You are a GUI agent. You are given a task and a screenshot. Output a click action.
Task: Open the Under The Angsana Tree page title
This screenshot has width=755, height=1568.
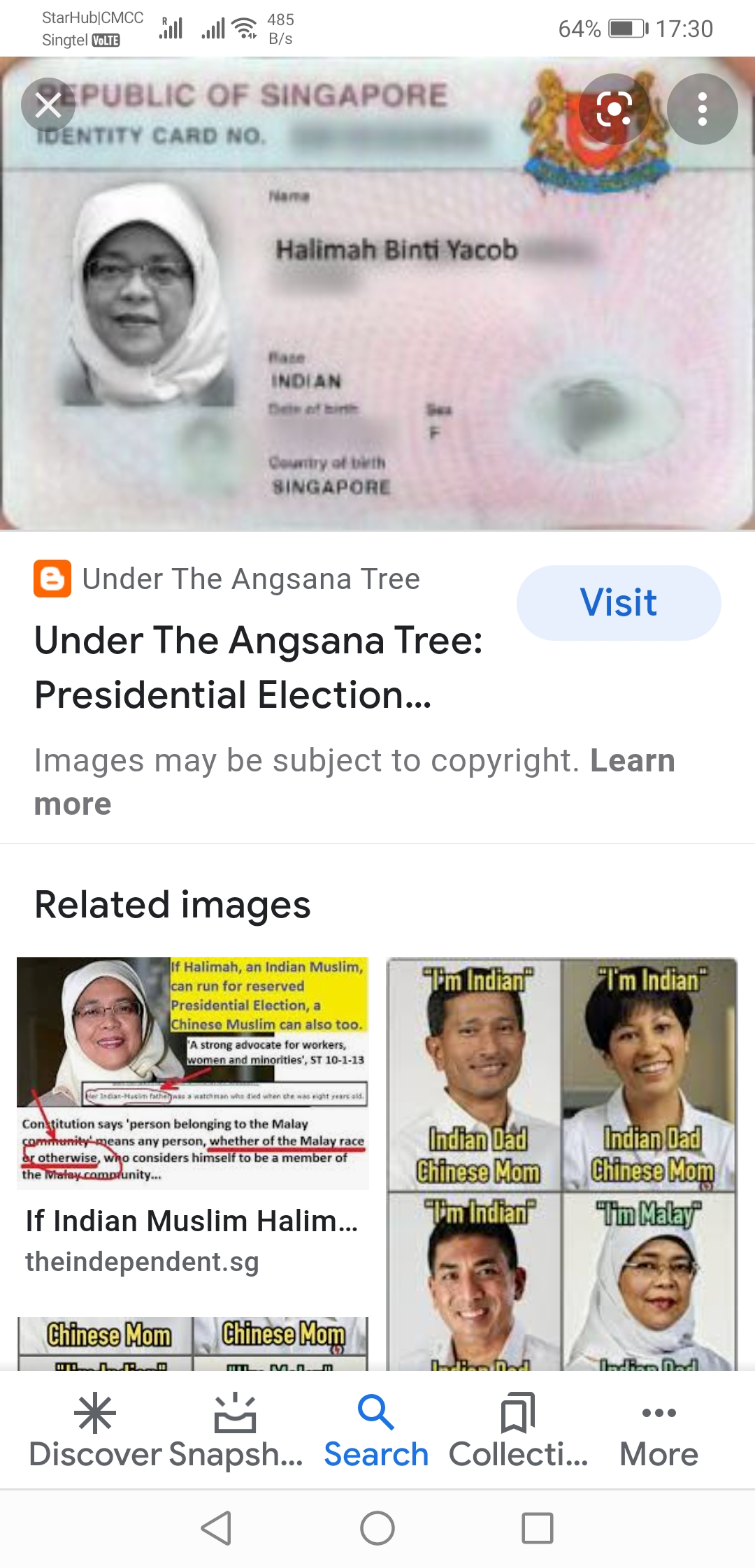click(259, 667)
